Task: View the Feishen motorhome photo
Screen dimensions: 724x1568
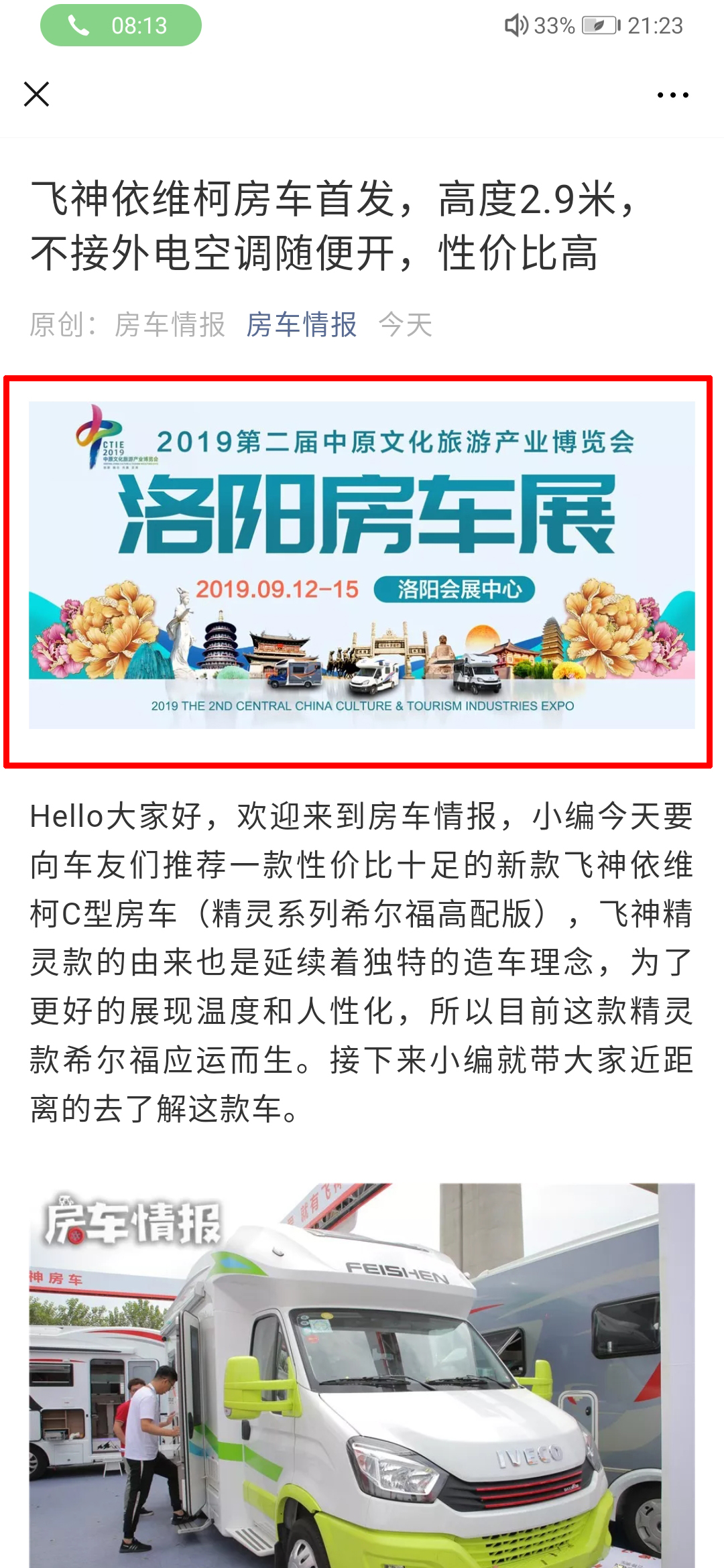Action: click(361, 1374)
